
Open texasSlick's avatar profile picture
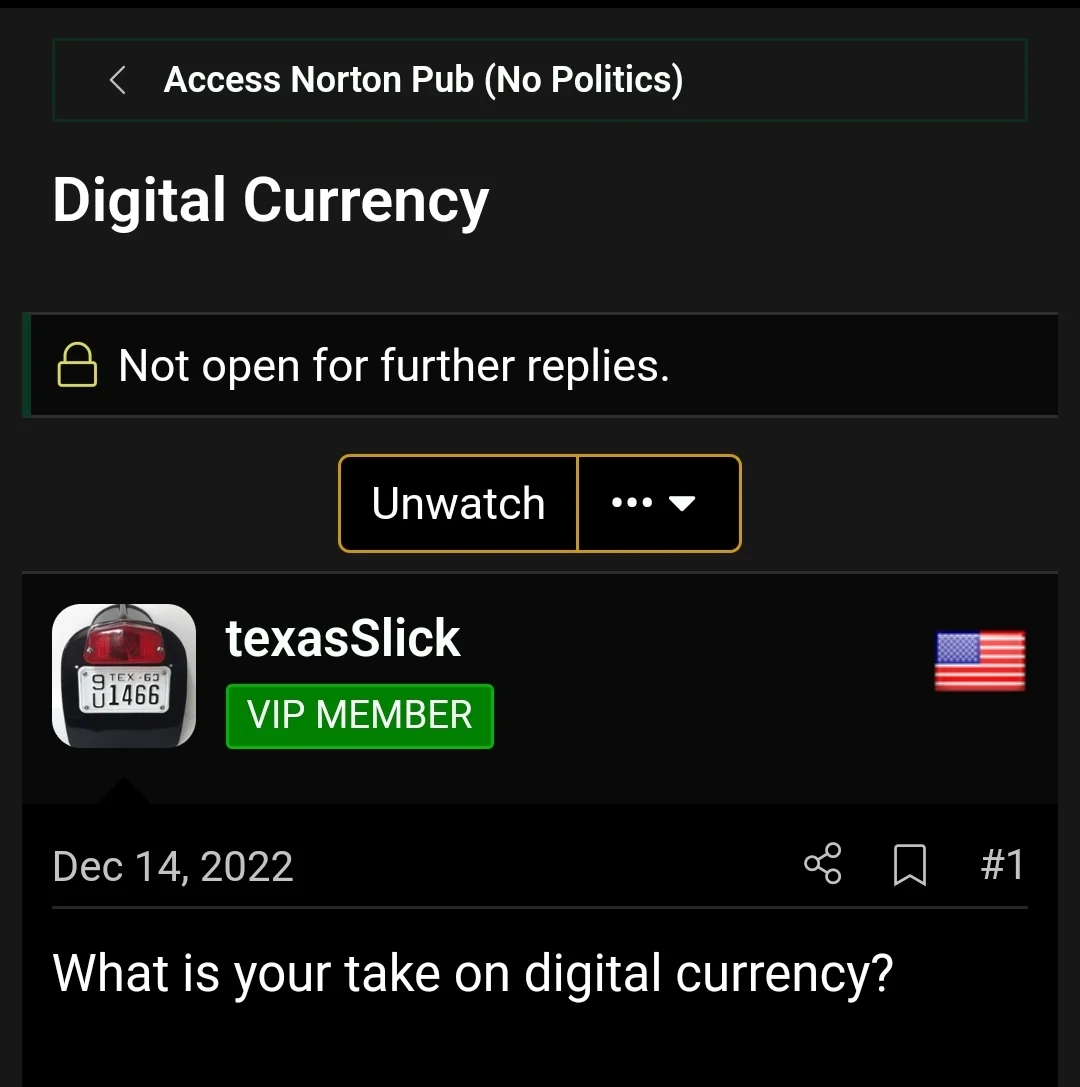click(x=124, y=676)
